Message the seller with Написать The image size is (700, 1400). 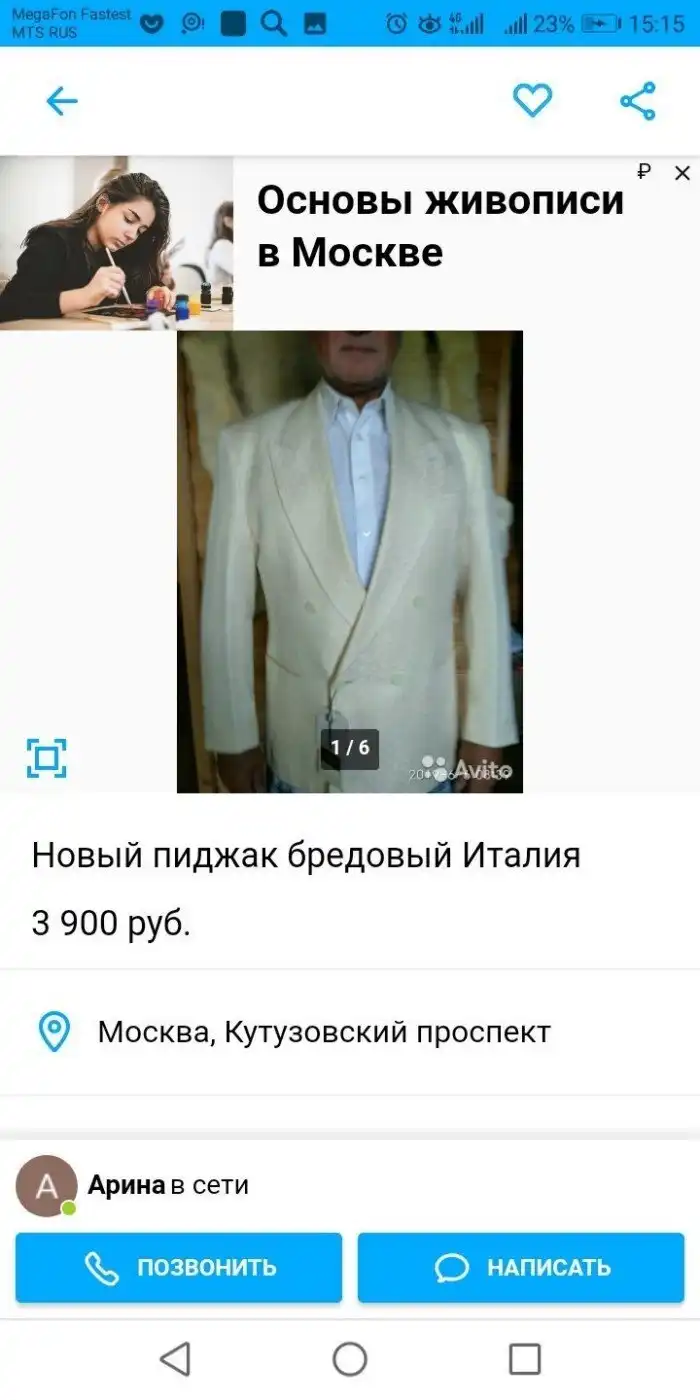click(x=521, y=1267)
